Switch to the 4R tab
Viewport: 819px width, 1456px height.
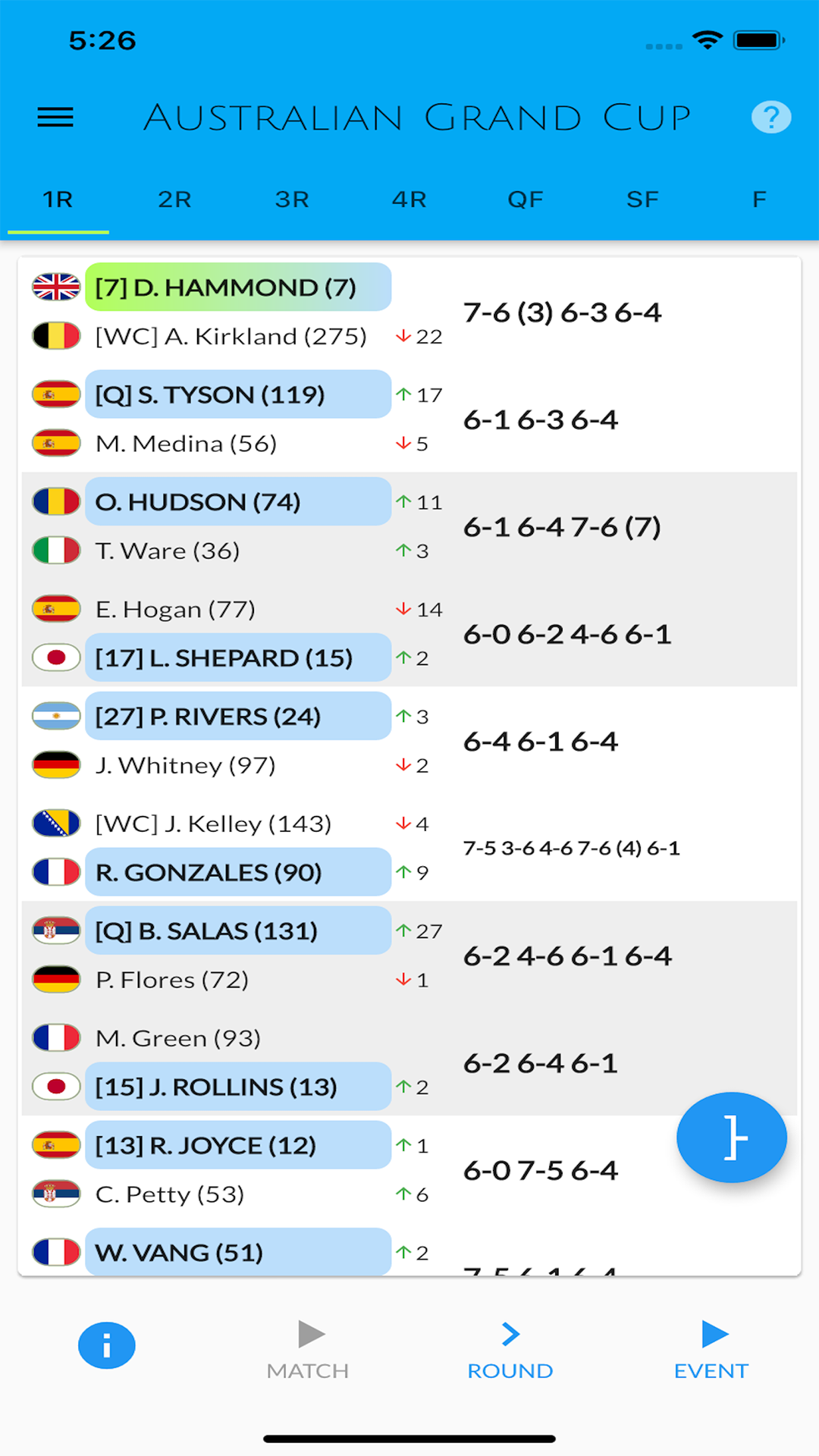pyautogui.click(x=409, y=199)
